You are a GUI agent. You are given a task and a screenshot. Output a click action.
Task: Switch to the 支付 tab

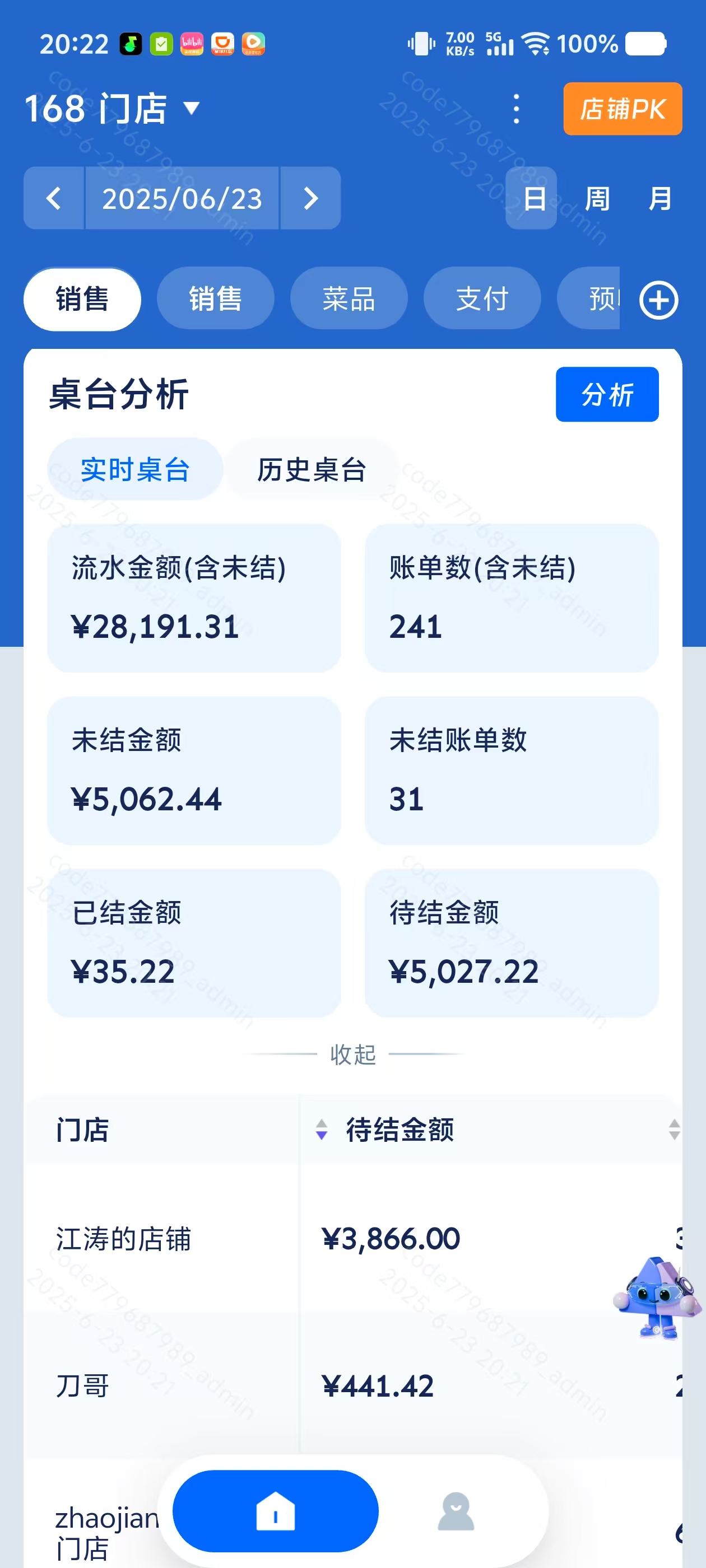pyautogui.click(x=482, y=299)
